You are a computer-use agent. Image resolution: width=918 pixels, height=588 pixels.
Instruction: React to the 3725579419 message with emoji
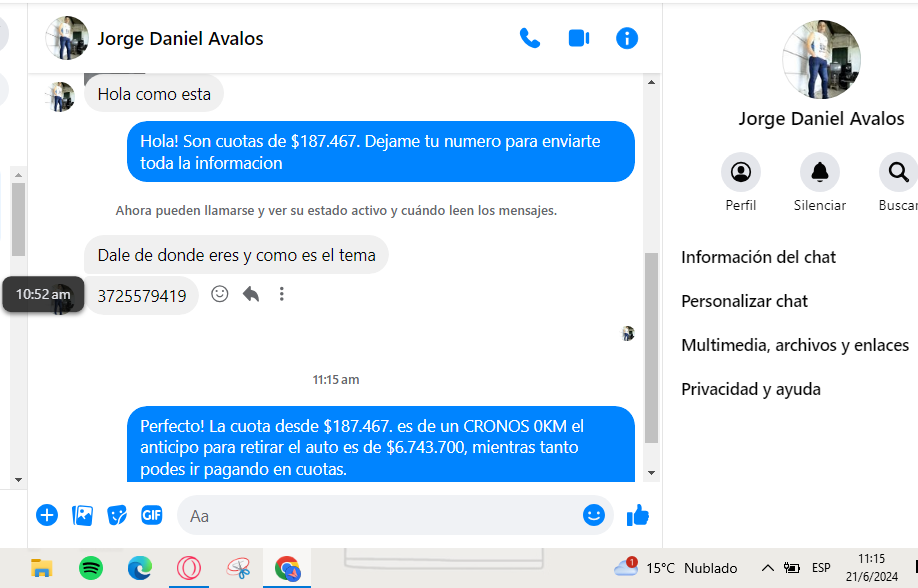coord(220,294)
